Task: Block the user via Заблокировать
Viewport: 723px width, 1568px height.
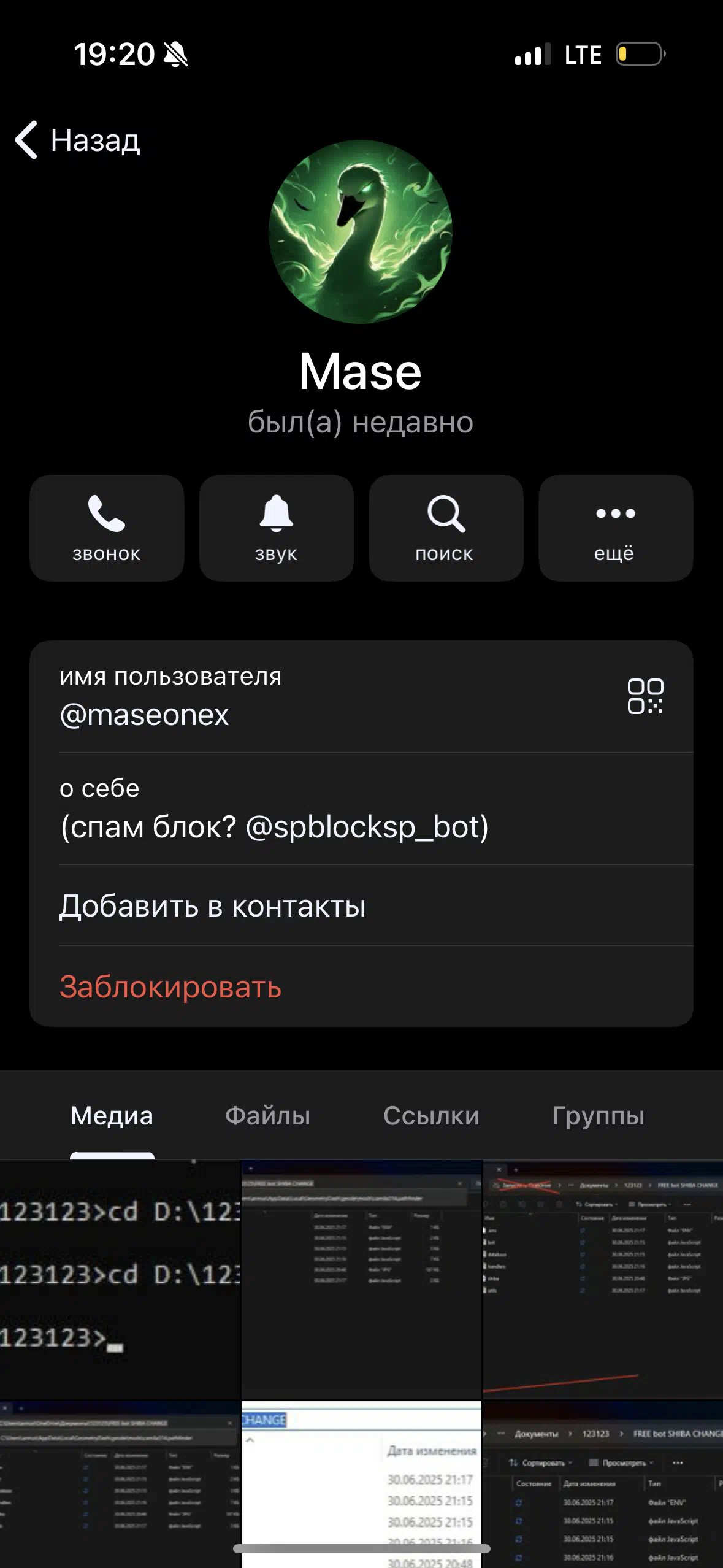Action: (x=361, y=986)
